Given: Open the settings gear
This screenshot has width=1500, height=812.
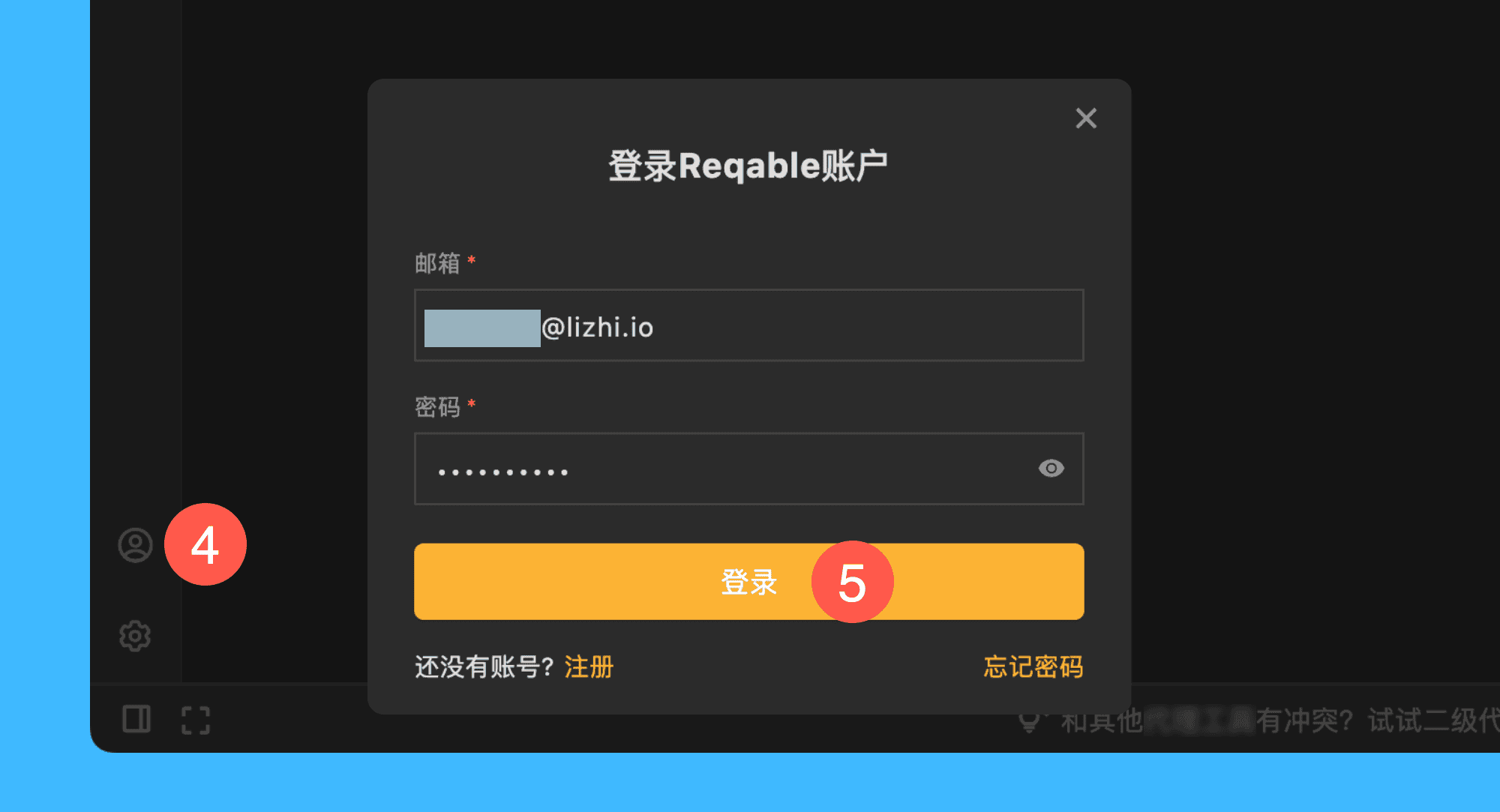Looking at the screenshot, I should tap(135, 636).
